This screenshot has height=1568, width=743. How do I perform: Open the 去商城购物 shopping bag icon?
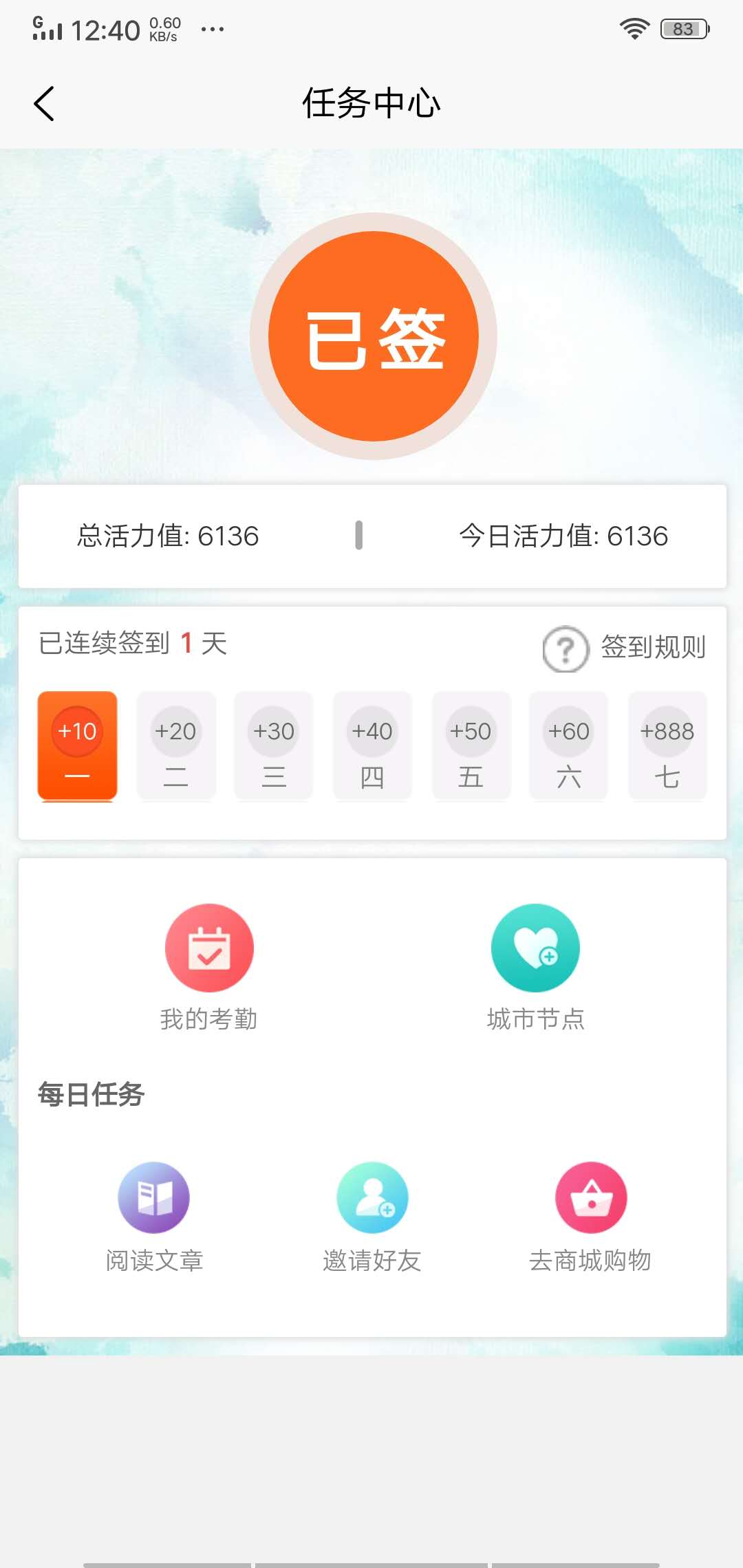click(x=590, y=1197)
